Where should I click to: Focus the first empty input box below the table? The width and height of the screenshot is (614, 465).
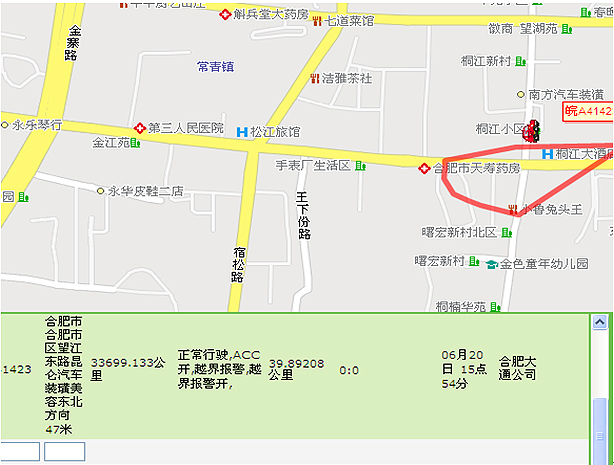pyautogui.click(x=19, y=451)
